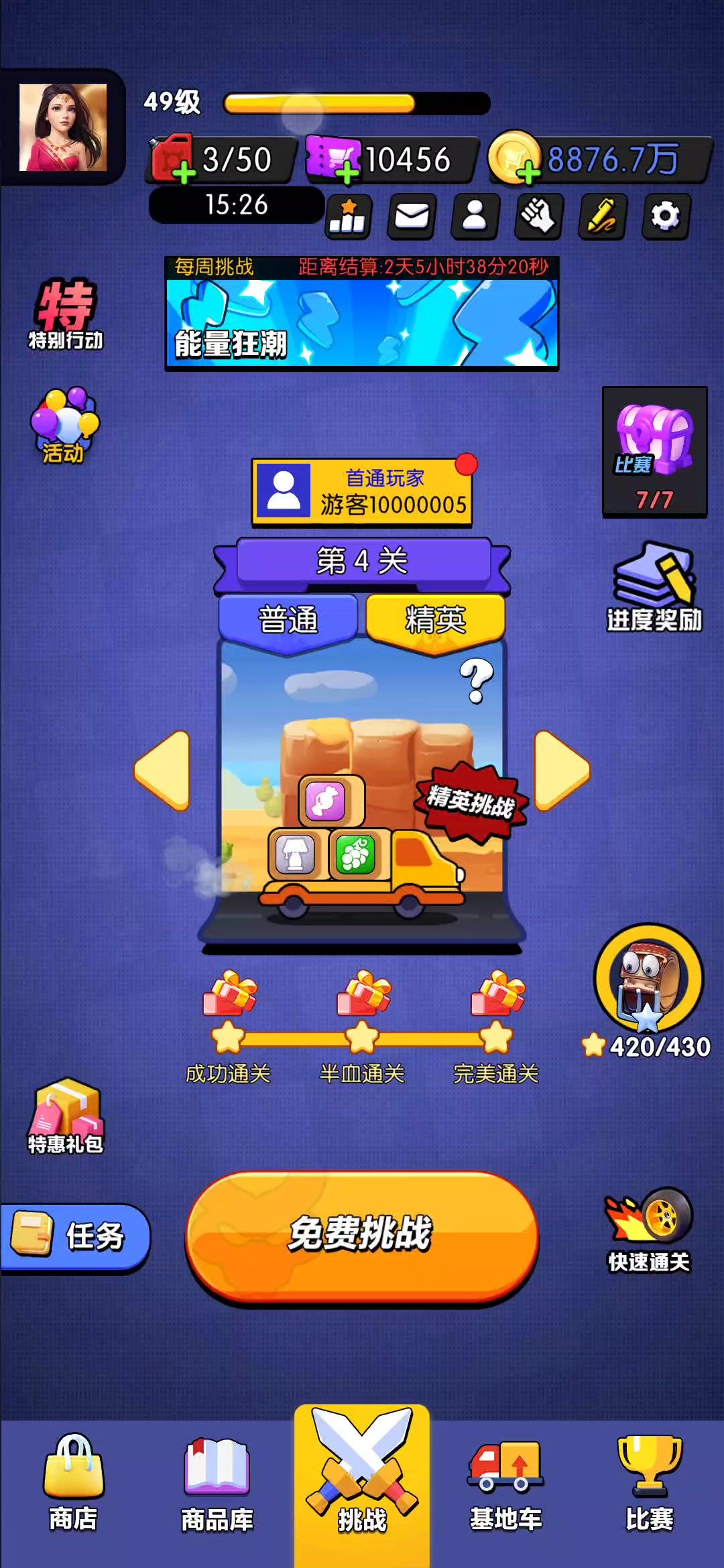Open the 商品库 tab
The width and height of the screenshot is (724, 1568).
217,1484
